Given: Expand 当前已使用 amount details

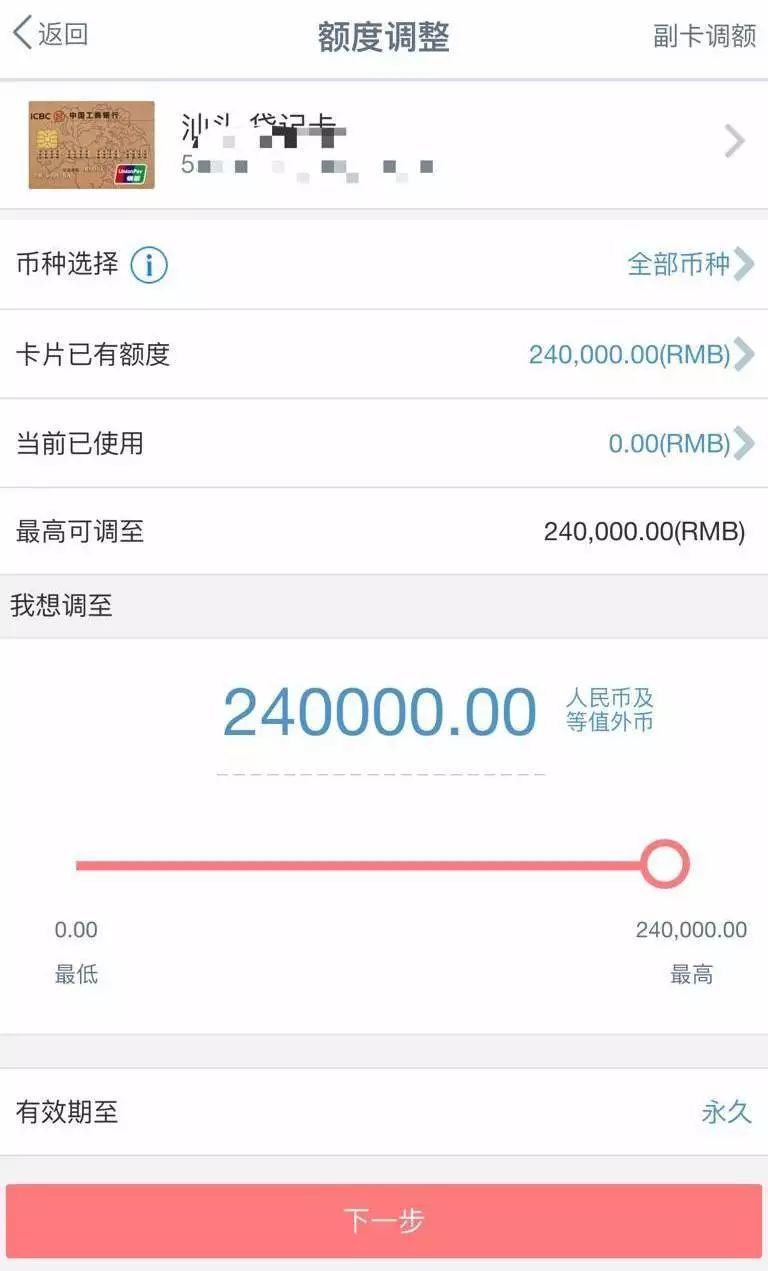Looking at the screenshot, I should pyautogui.click(x=745, y=444).
